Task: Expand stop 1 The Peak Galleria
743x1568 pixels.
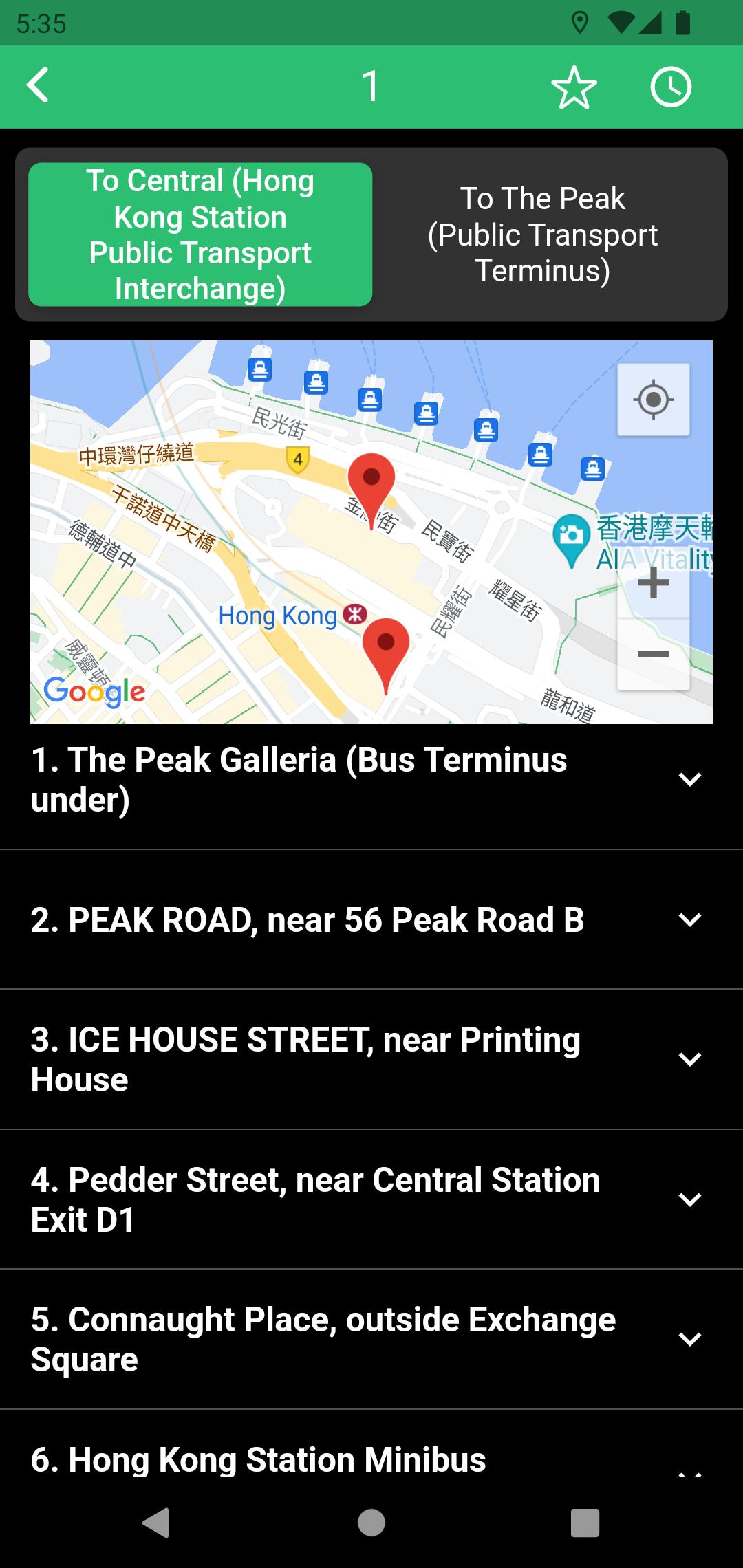Action: pos(371,780)
